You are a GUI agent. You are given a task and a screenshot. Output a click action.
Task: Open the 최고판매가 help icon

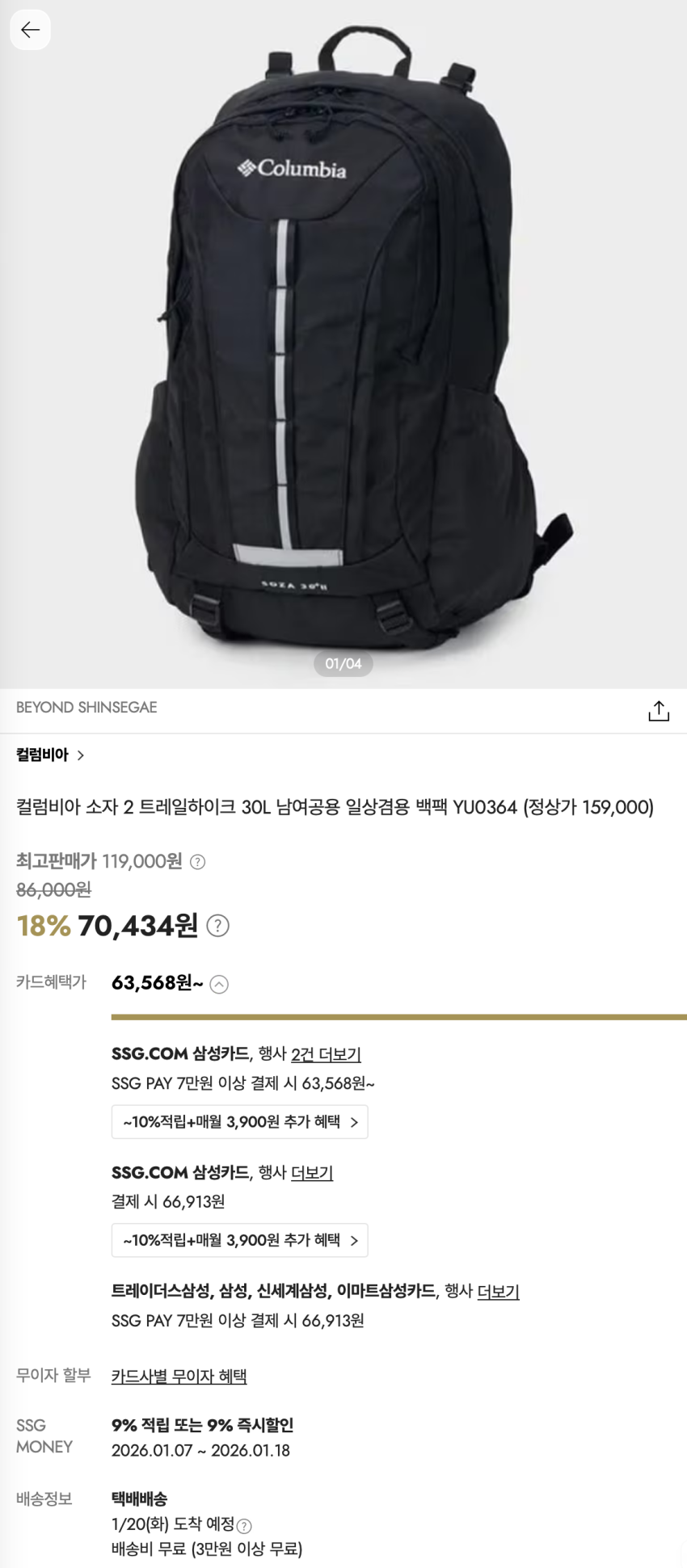(197, 862)
